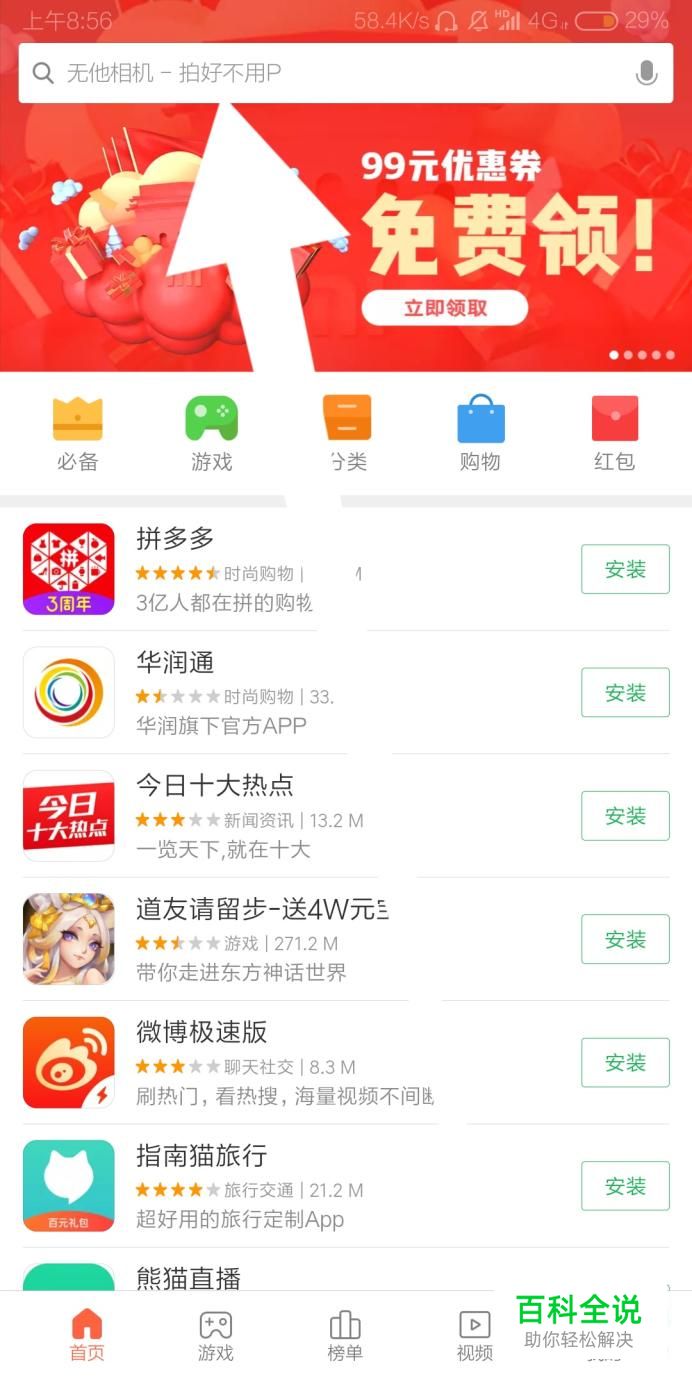Open the 购物 shopping category

(x=480, y=434)
